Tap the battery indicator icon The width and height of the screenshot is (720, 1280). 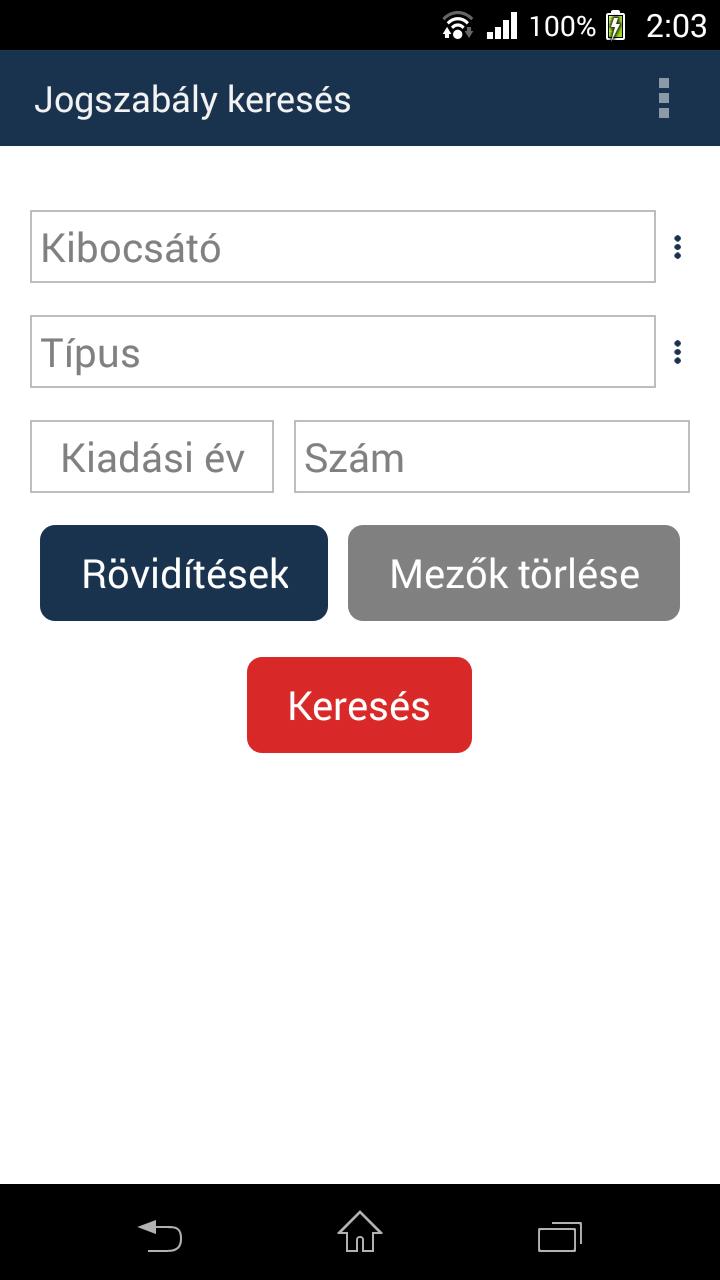point(617,25)
